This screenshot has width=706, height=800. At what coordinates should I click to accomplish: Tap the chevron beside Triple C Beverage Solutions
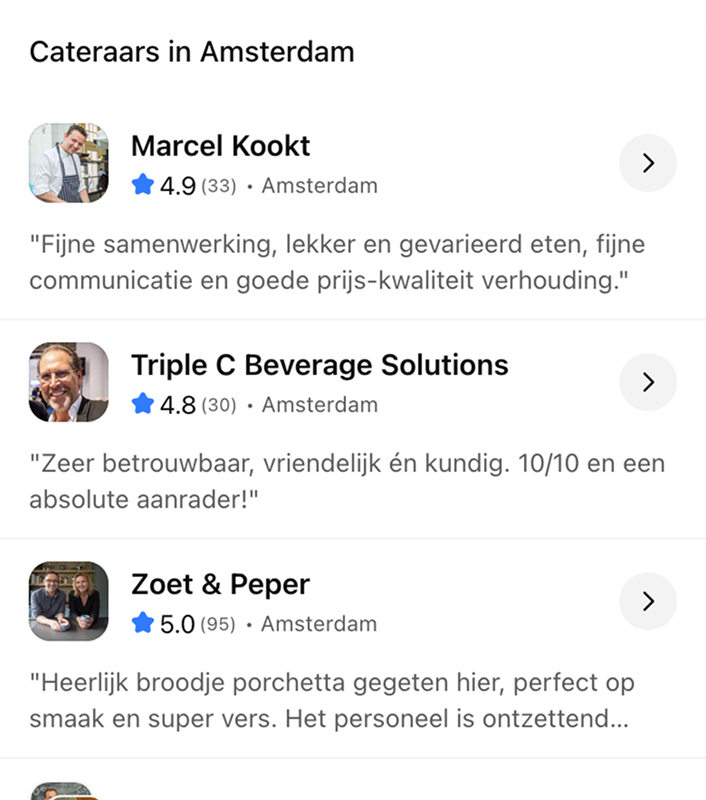[x=648, y=382]
